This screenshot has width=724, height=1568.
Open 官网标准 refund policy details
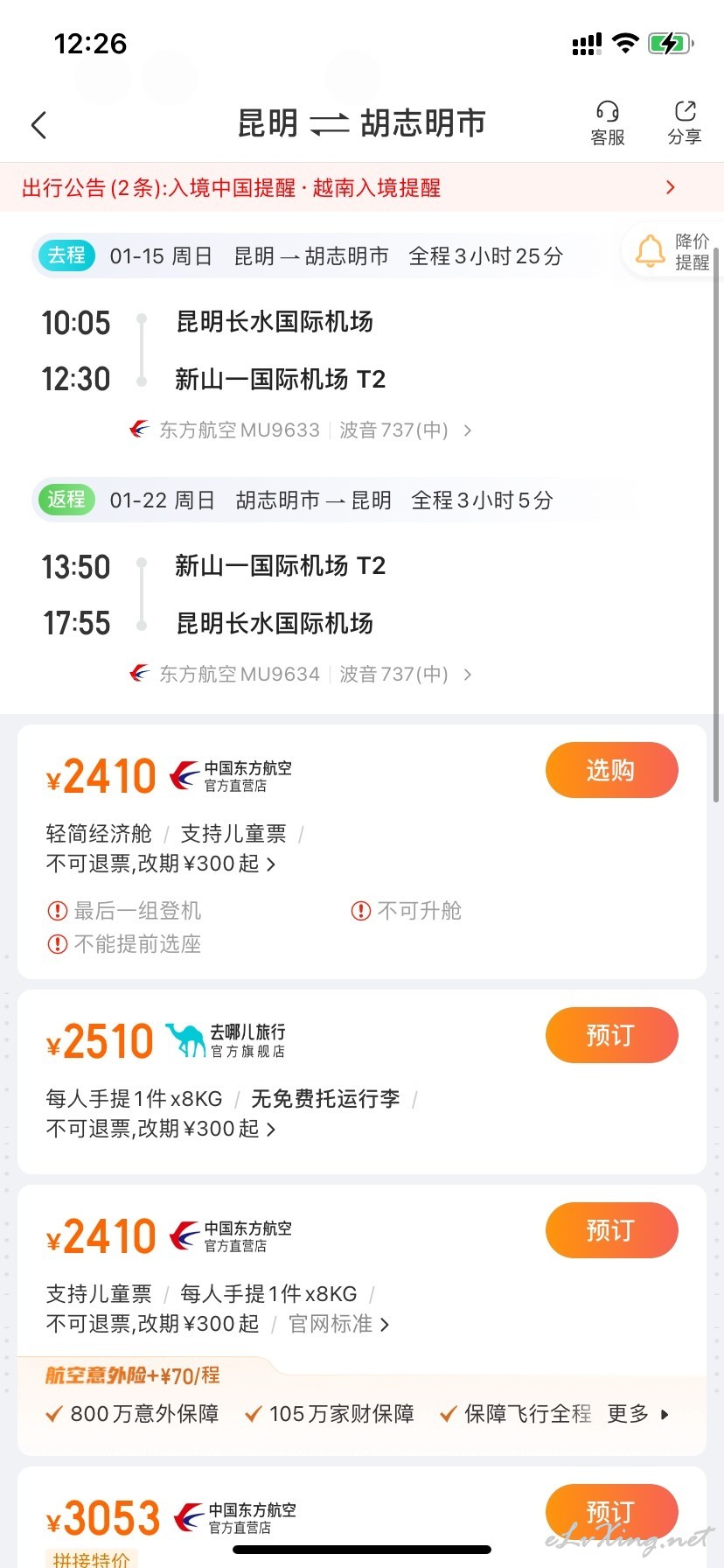[x=339, y=1324]
